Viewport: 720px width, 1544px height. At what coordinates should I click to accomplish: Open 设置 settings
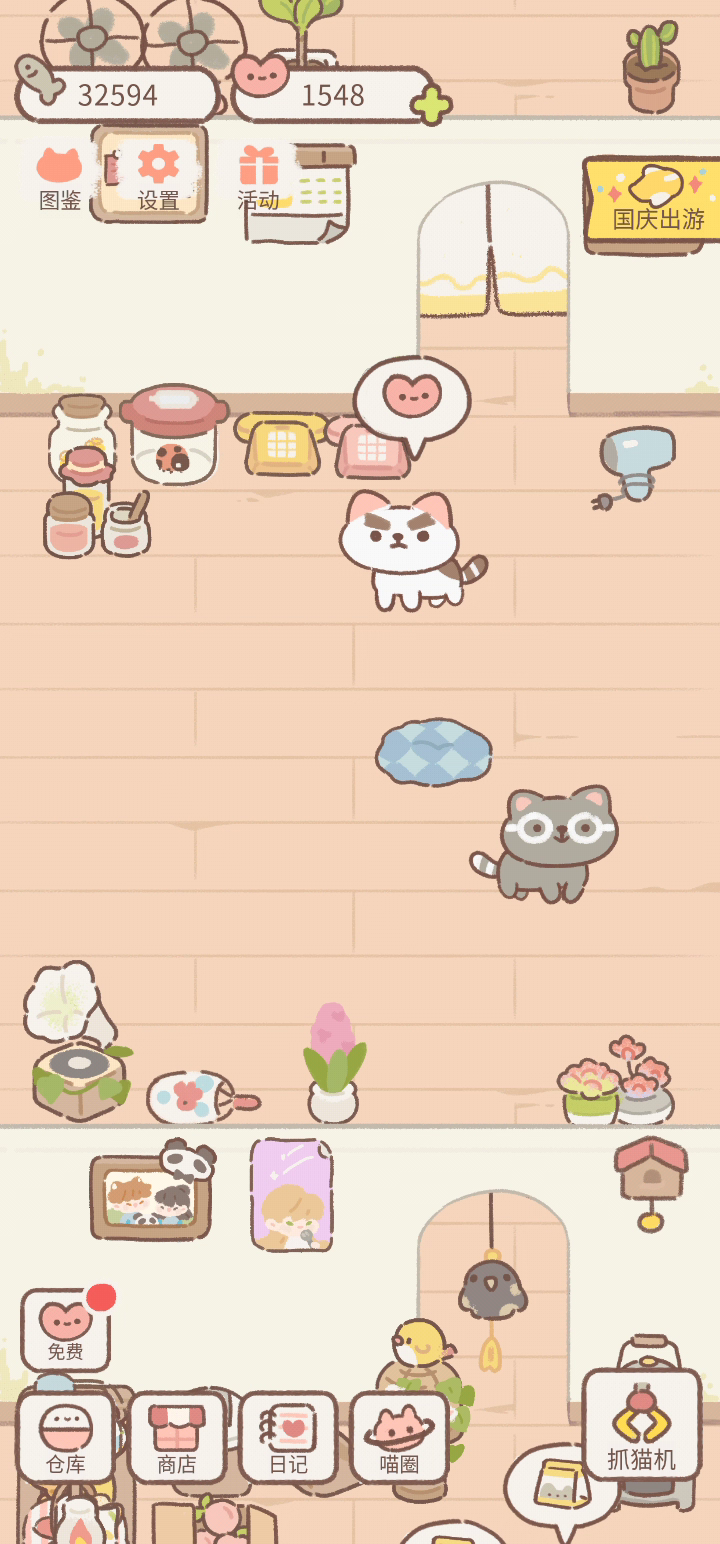(x=158, y=178)
